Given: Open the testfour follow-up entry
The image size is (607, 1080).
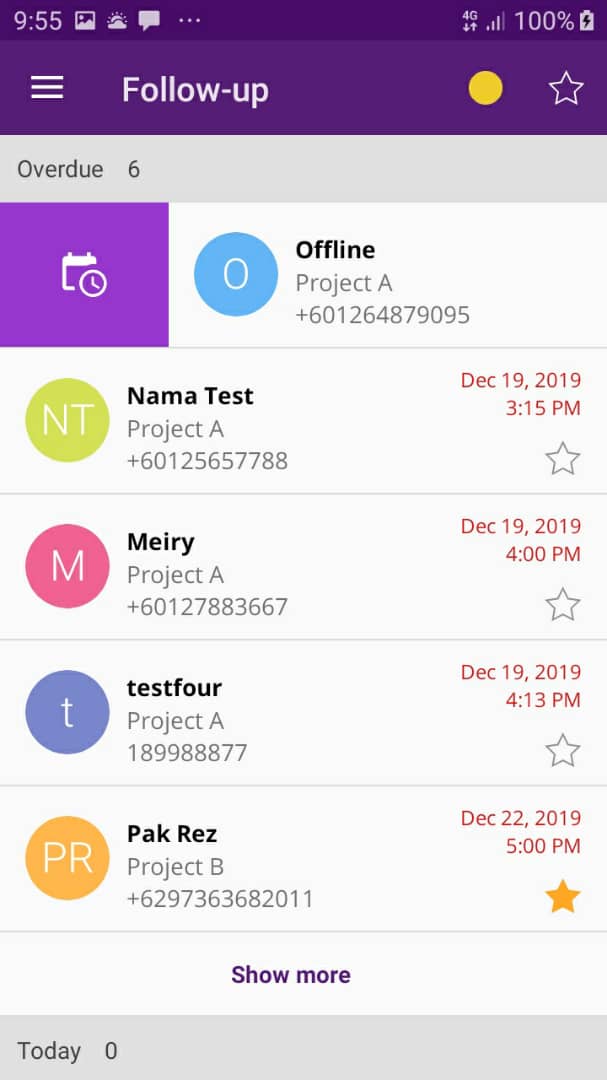Looking at the screenshot, I should (303, 713).
